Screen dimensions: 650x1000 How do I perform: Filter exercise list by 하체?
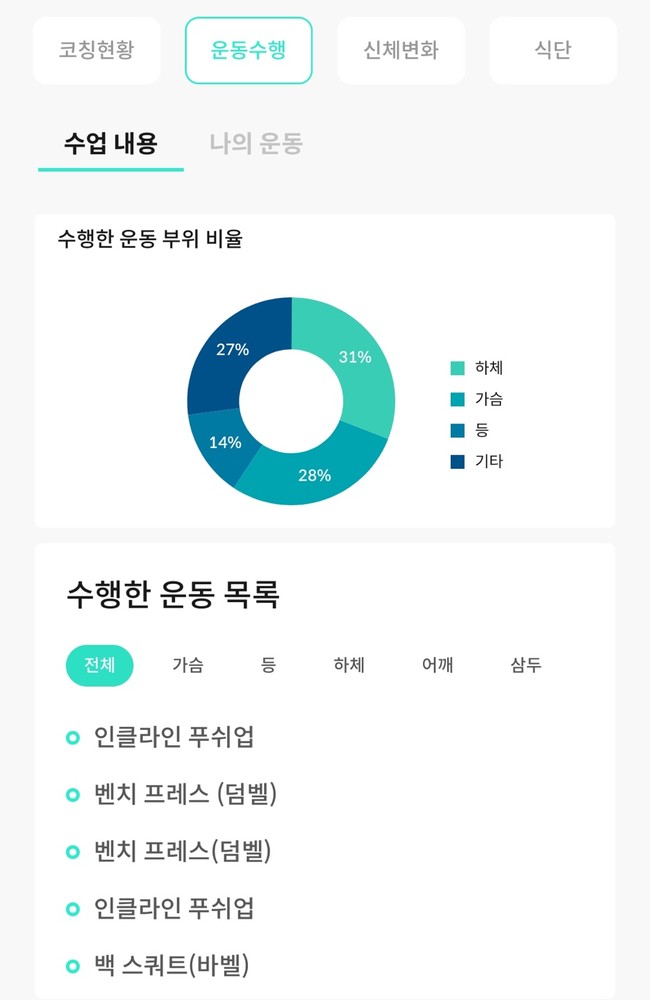click(349, 665)
